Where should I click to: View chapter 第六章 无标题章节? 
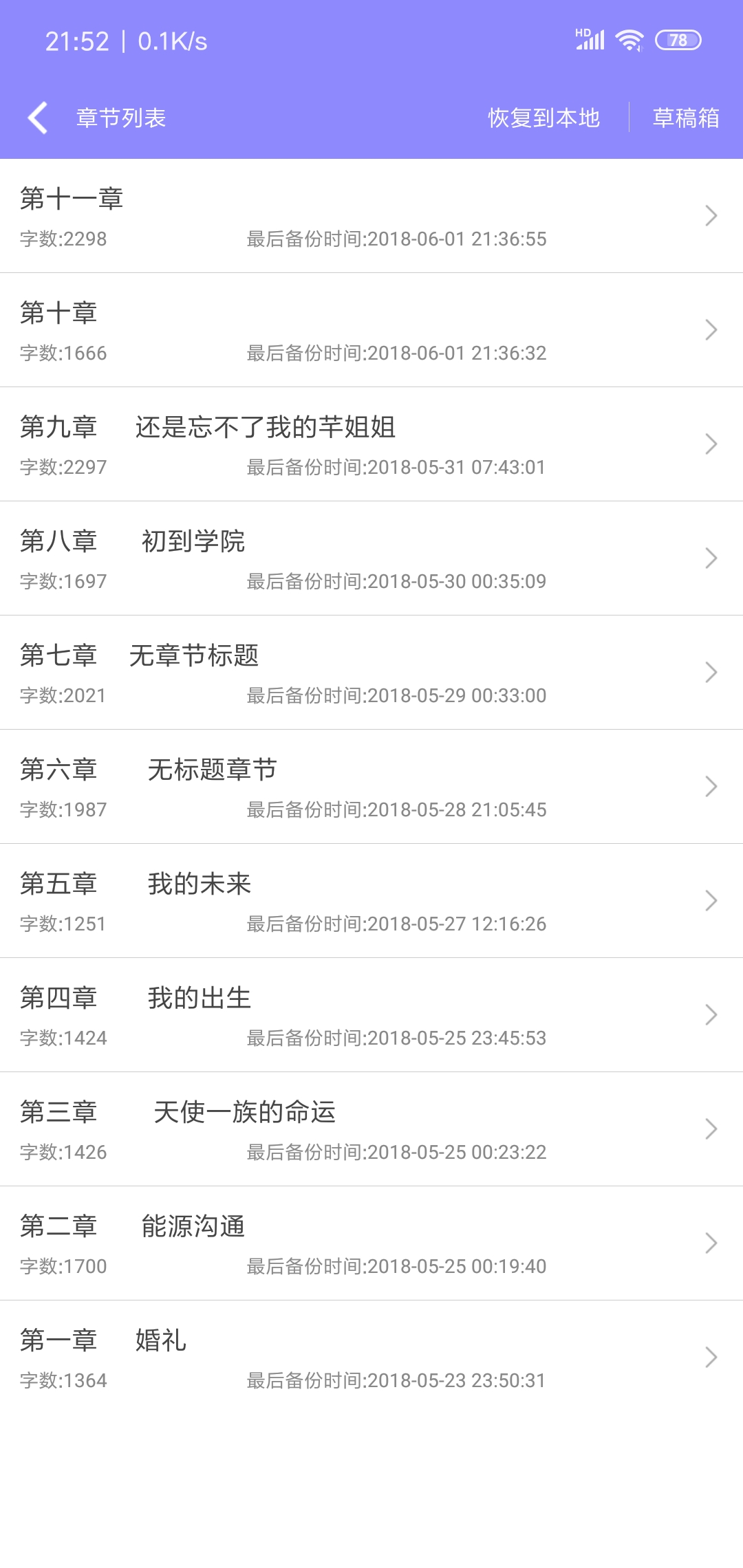point(371,787)
